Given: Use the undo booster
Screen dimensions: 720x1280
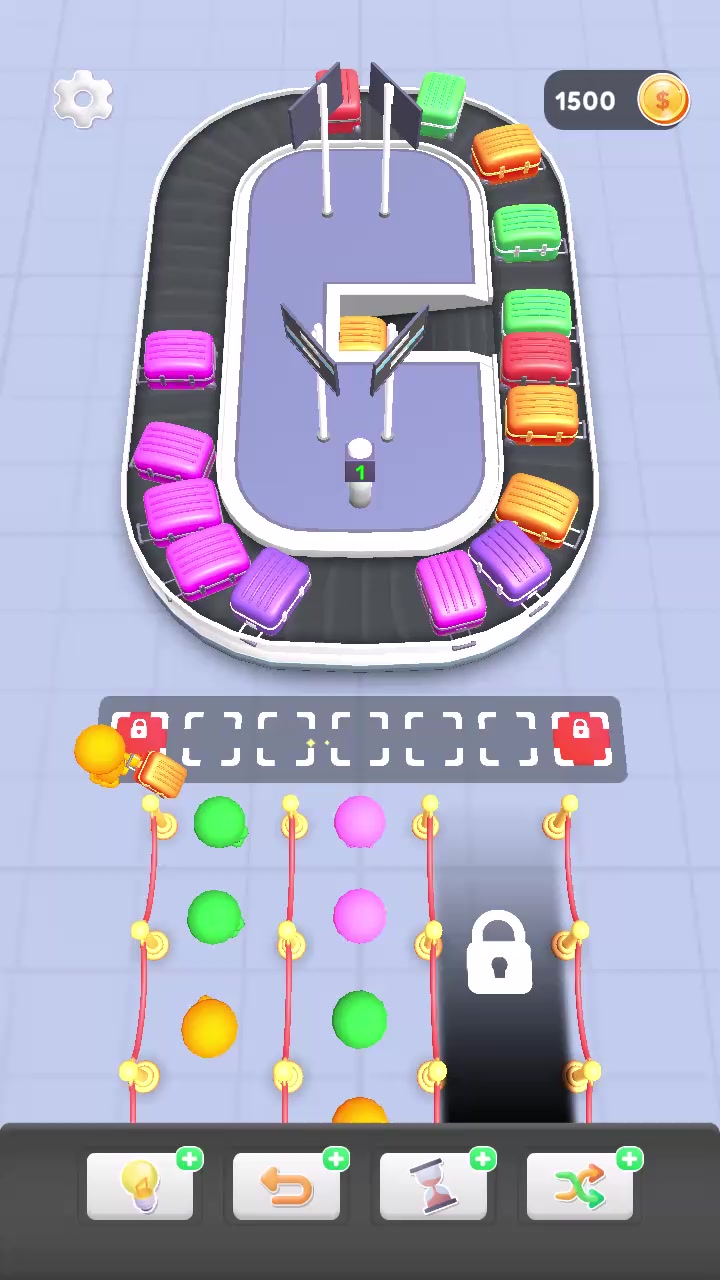Looking at the screenshot, I should point(286,1187).
